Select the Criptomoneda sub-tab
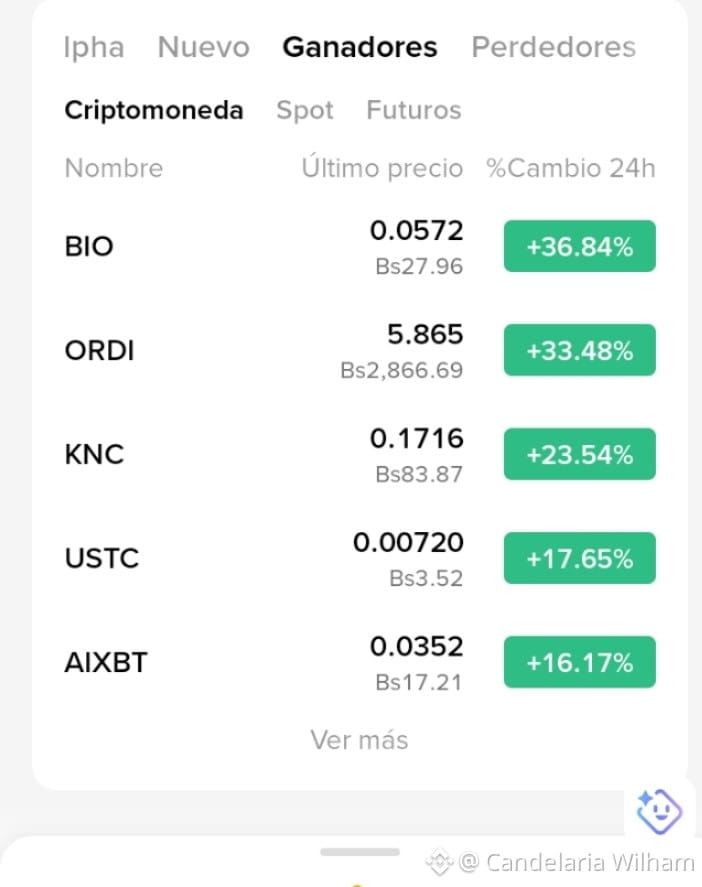 coord(154,110)
